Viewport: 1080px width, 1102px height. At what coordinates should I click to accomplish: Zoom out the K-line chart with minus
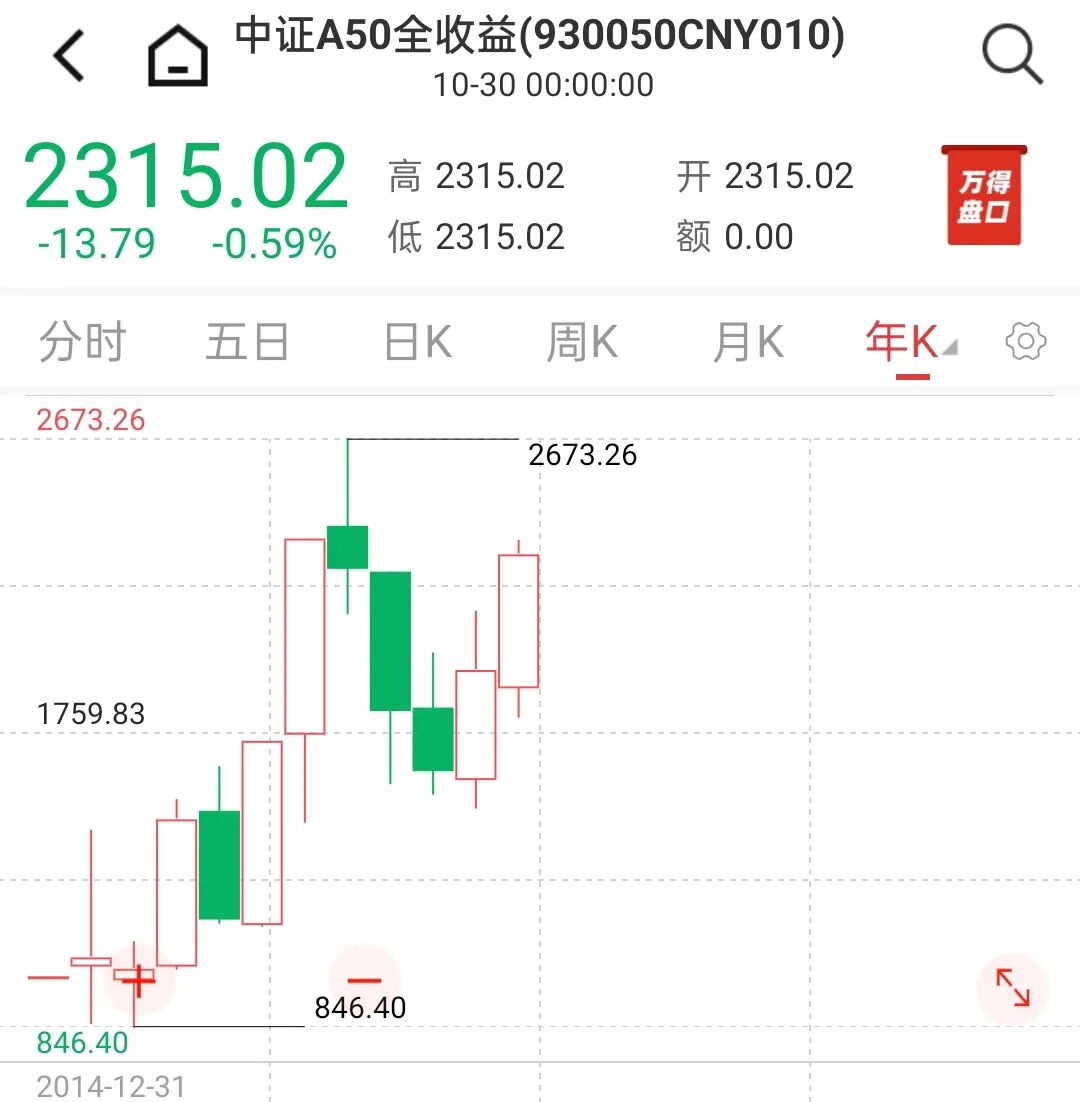[365, 980]
